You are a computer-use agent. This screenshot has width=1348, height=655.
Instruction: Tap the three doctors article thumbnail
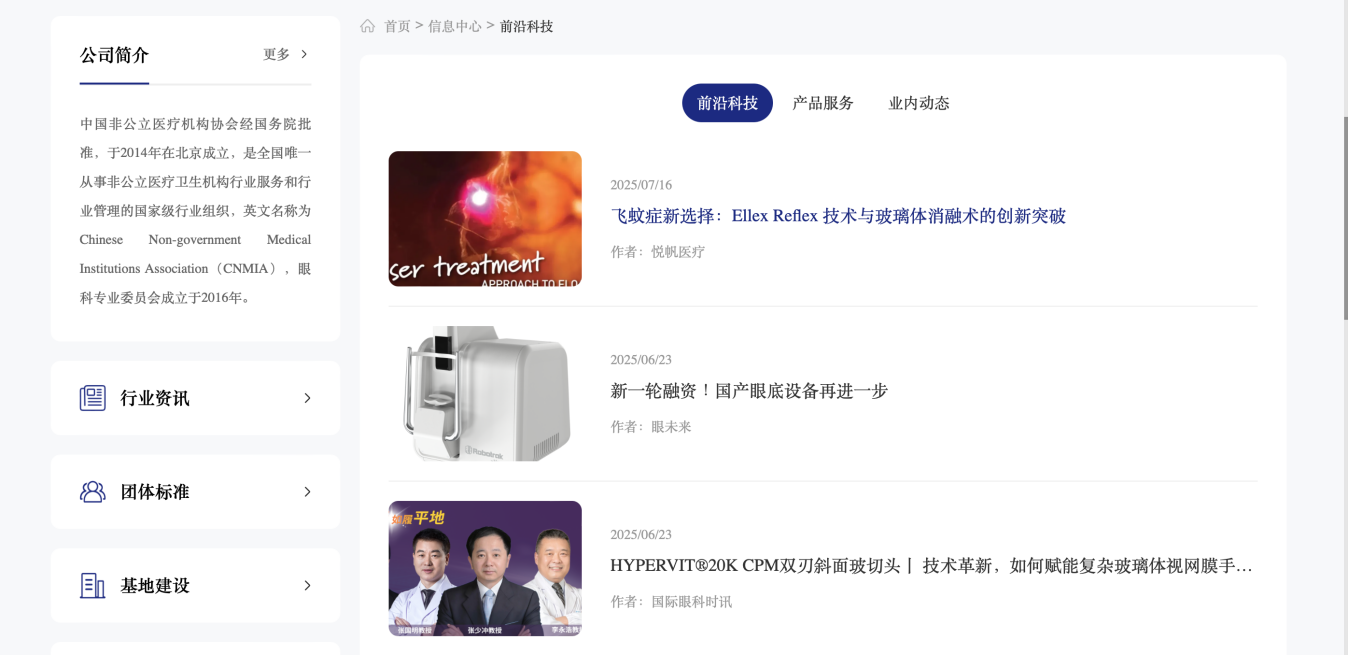click(x=485, y=568)
